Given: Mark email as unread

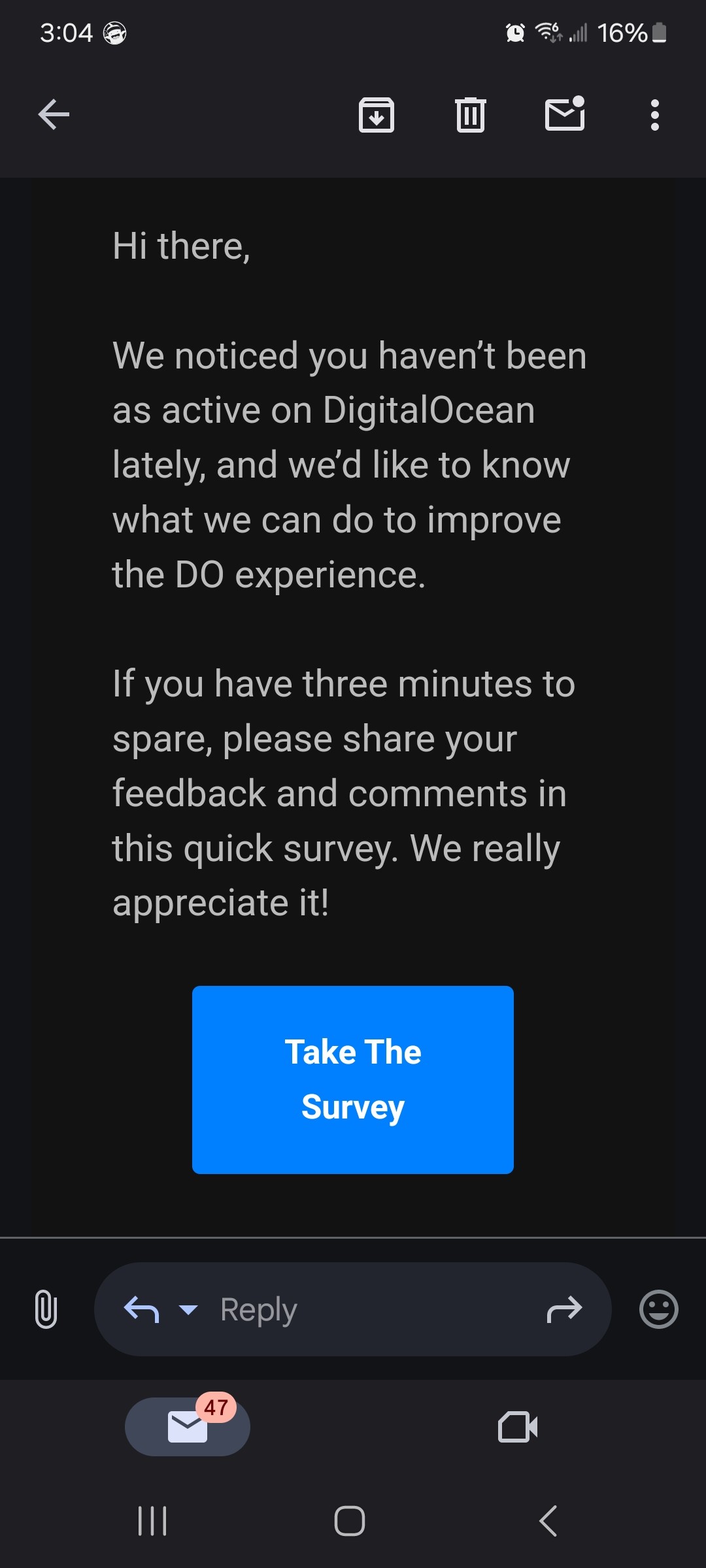Looking at the screenshot, I should 565,114.
